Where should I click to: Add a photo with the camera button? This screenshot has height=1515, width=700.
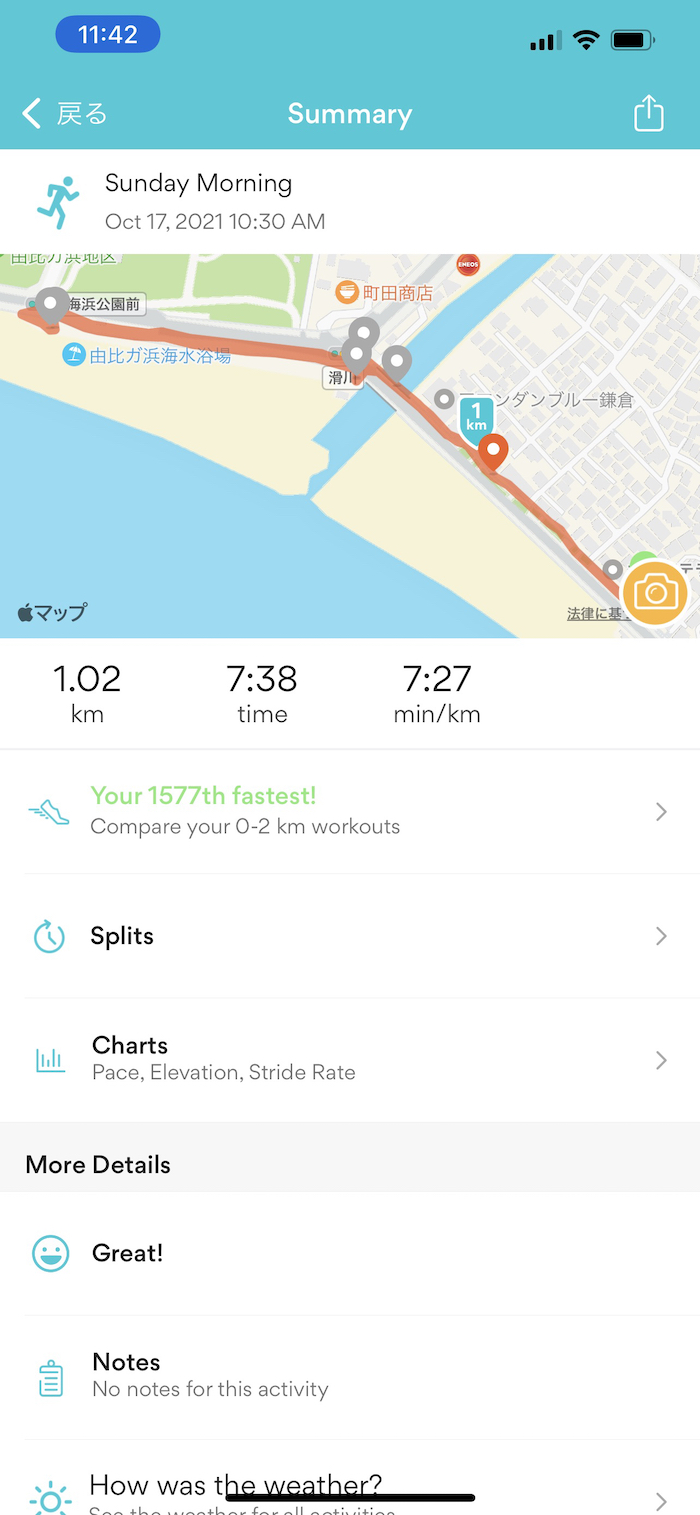(x=655, y=594)
